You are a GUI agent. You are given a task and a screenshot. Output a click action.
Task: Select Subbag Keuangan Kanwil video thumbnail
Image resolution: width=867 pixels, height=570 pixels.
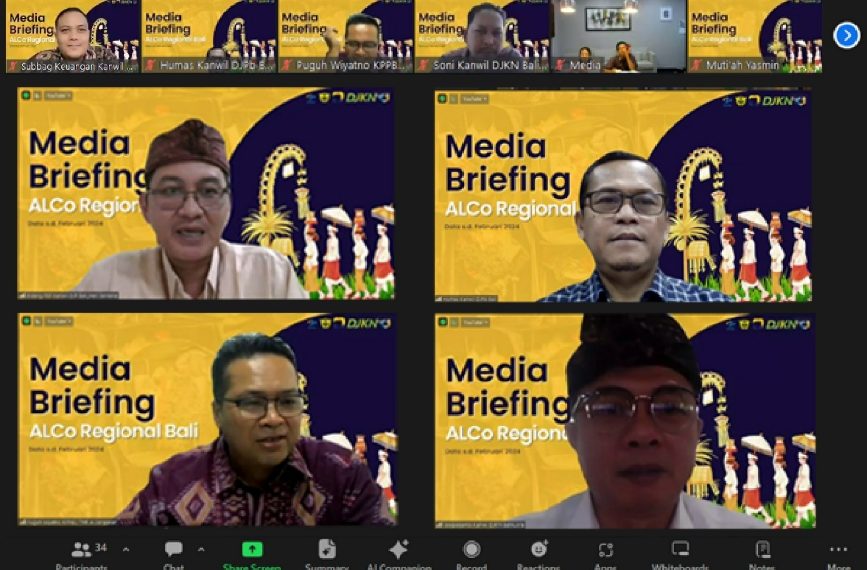coord(72,36)
